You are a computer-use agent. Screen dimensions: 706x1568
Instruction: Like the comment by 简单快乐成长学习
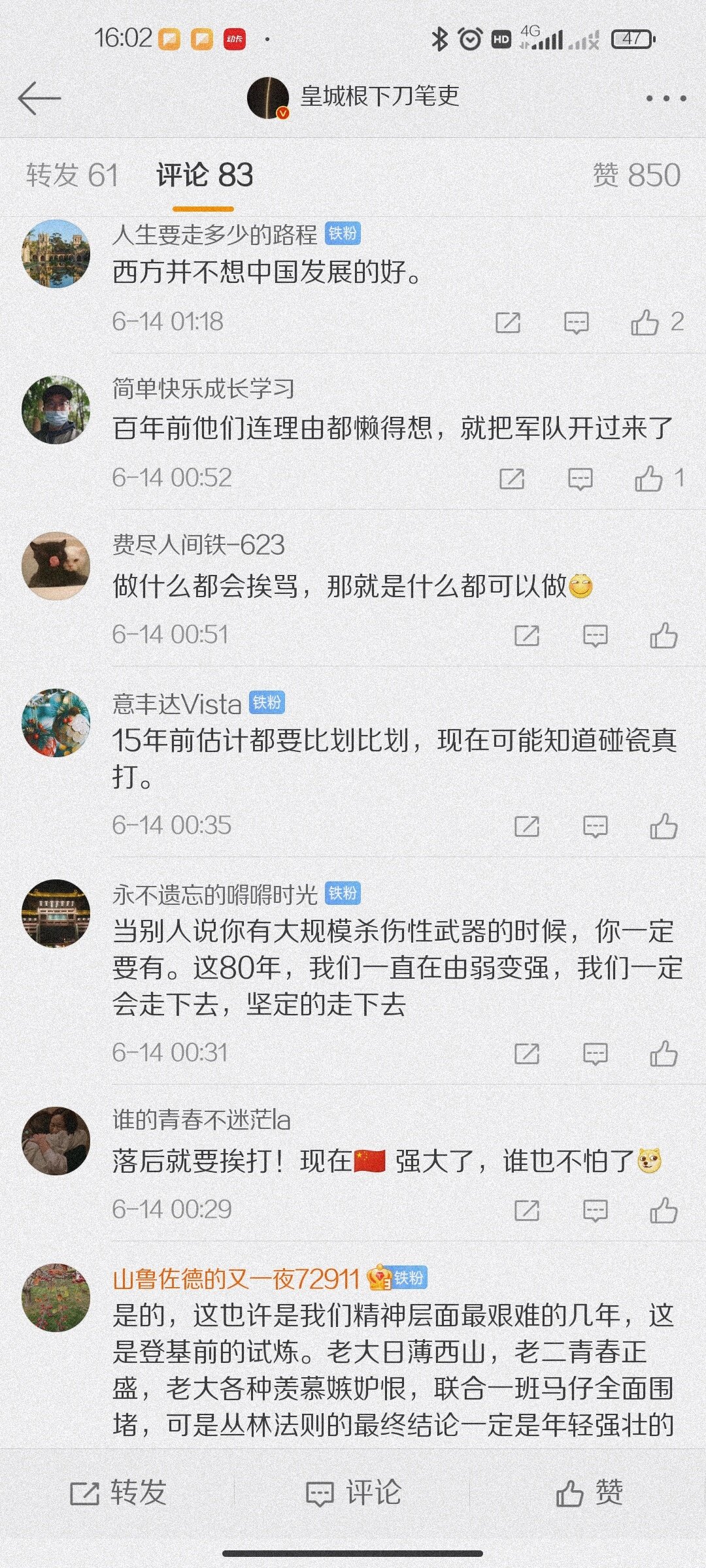coord(648,479)
